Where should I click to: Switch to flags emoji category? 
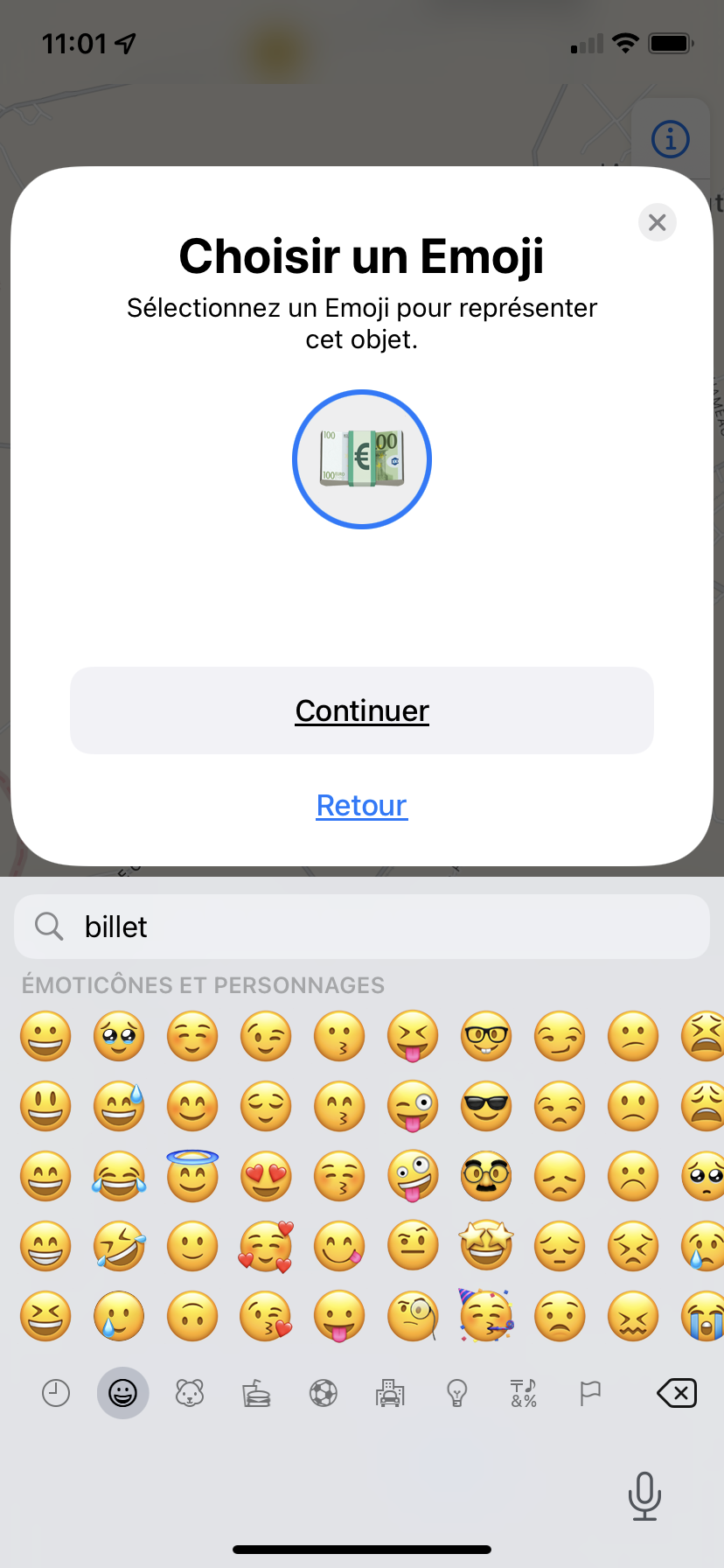point(591,1392)
